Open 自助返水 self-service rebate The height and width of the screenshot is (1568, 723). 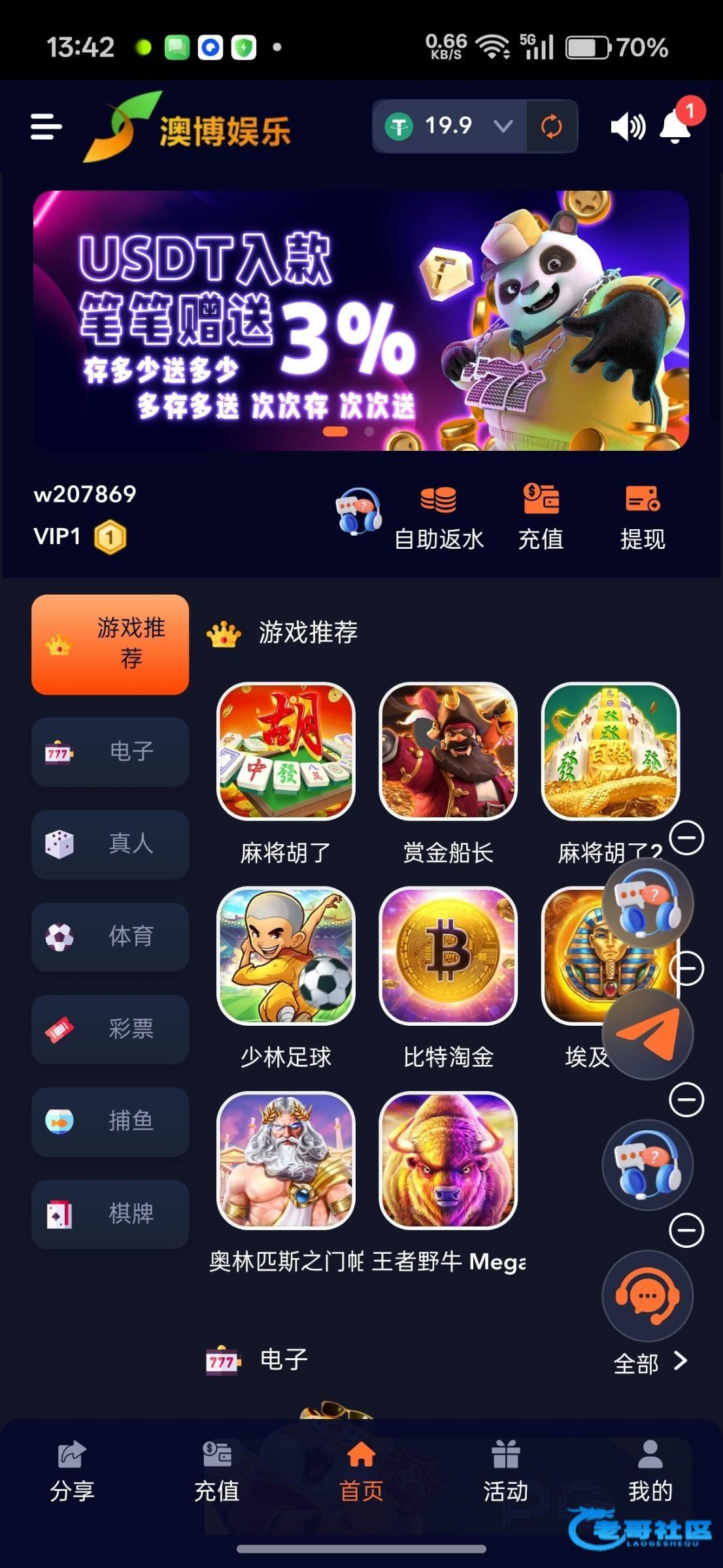pos(439,517)
